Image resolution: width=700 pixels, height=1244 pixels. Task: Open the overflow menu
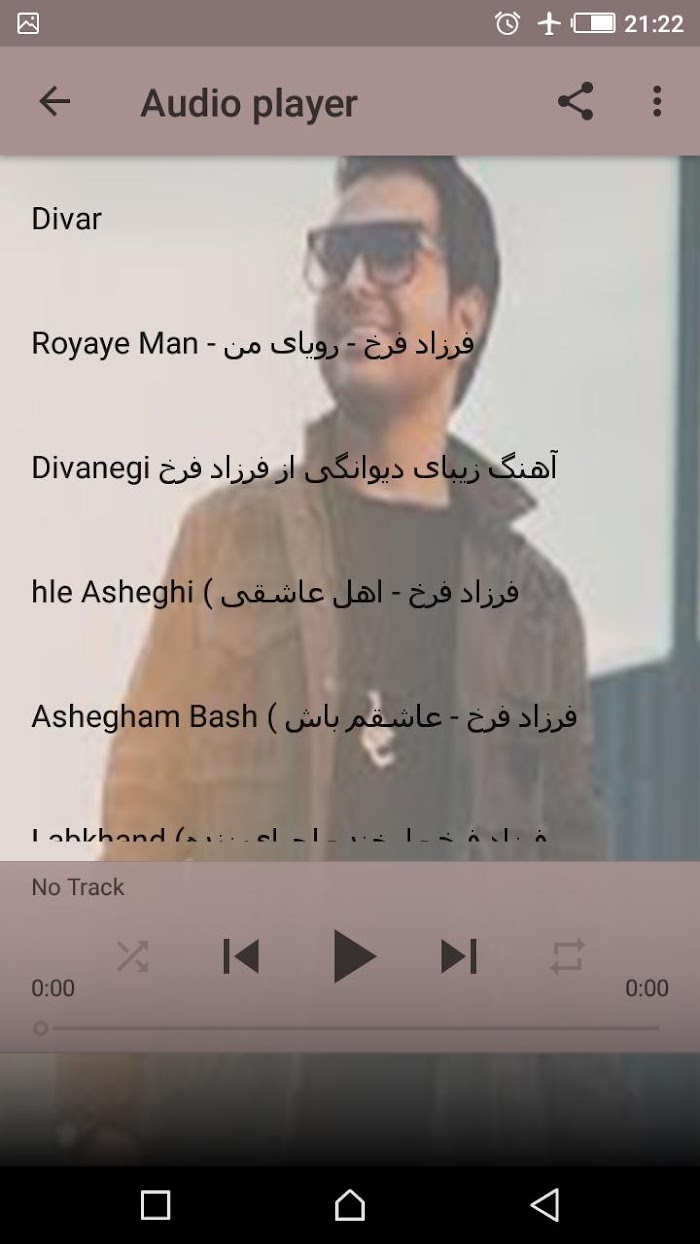pyautogui.click(x=656, y=101)
